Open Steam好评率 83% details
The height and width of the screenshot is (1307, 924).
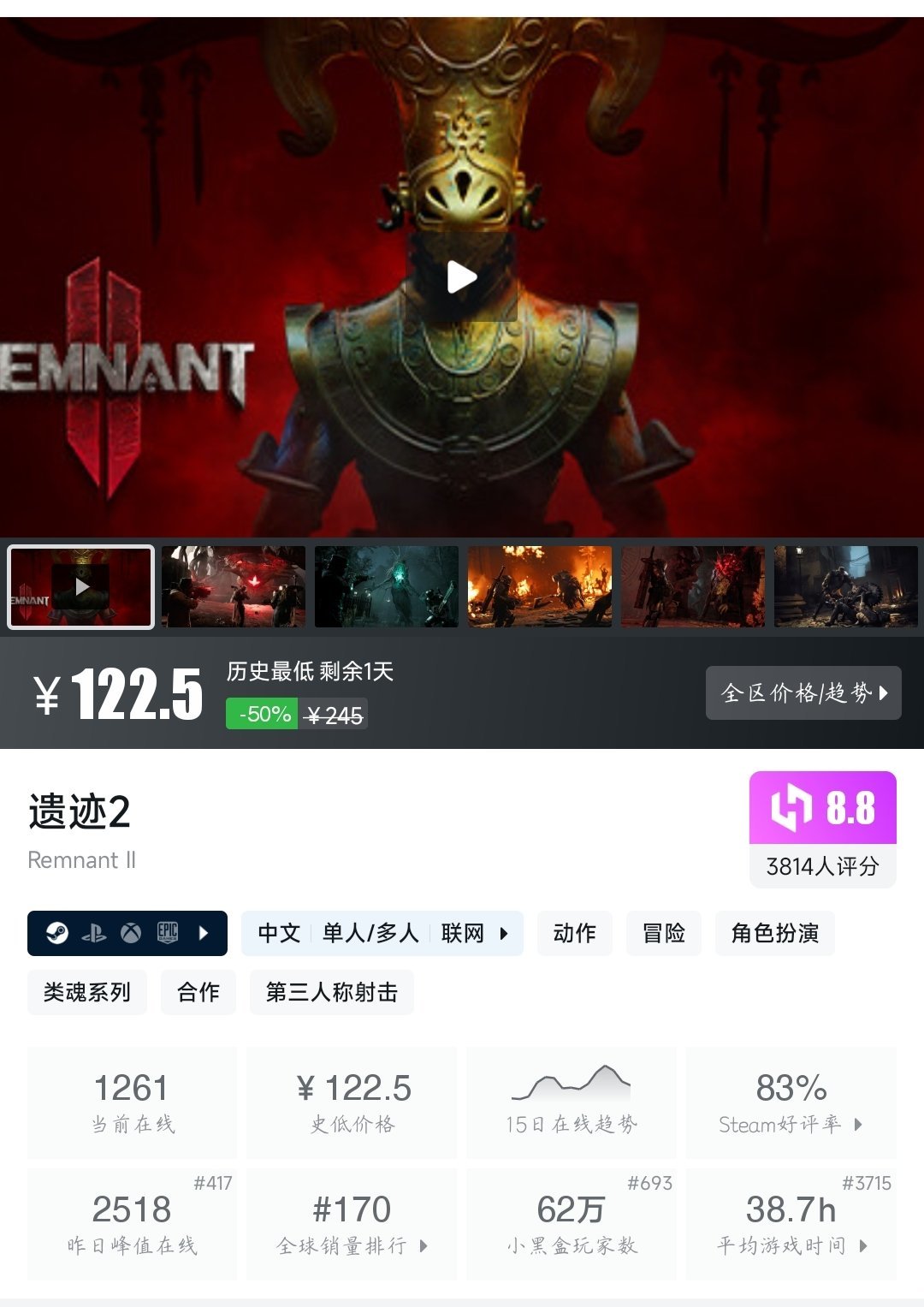791,1102
